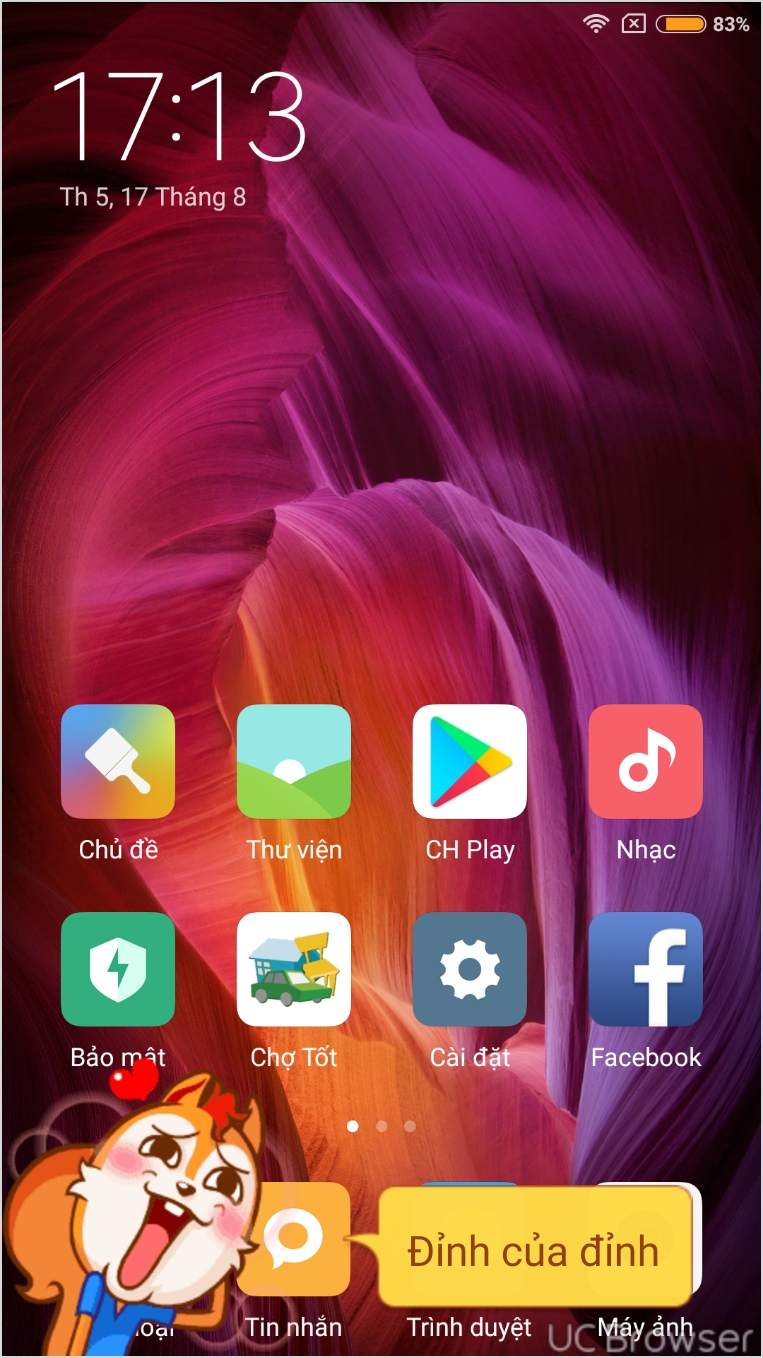Launch the Bảo mật security app

(x=118, y=969)
